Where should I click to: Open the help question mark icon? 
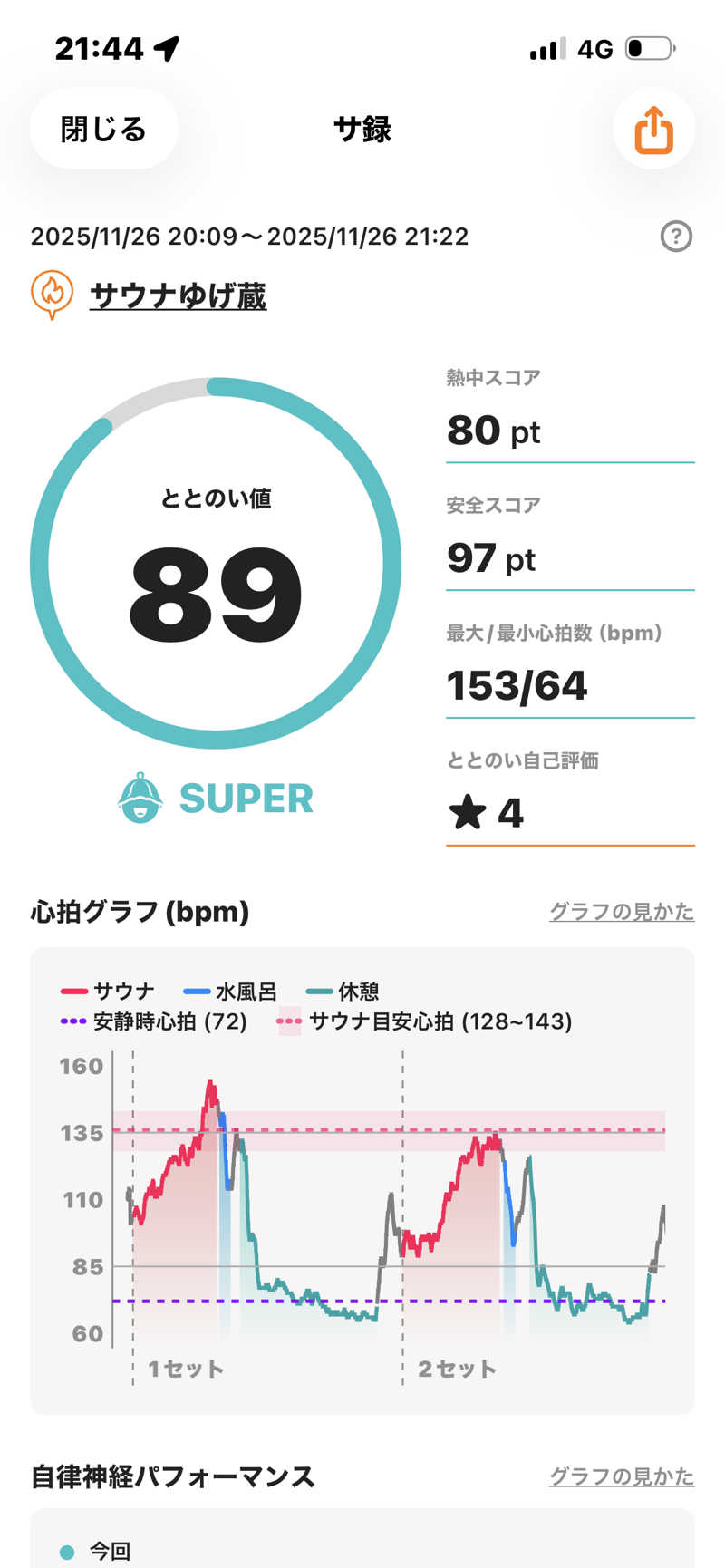[x=676, y=237]
